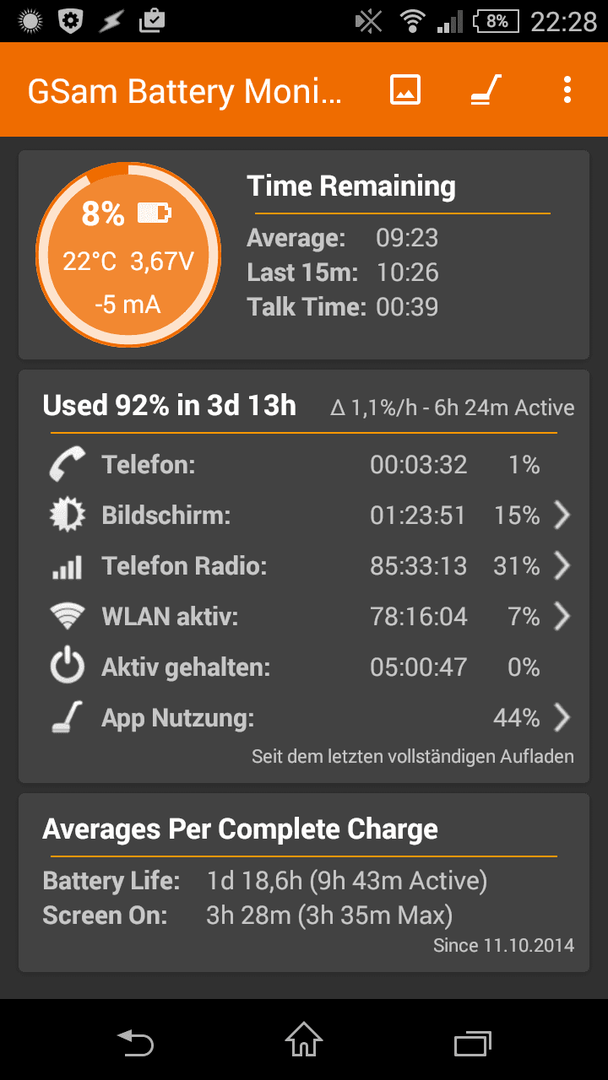This screenshot has height=1080, width=608.
Task: Go back with the system back button
Action: tap(135, 1042)
